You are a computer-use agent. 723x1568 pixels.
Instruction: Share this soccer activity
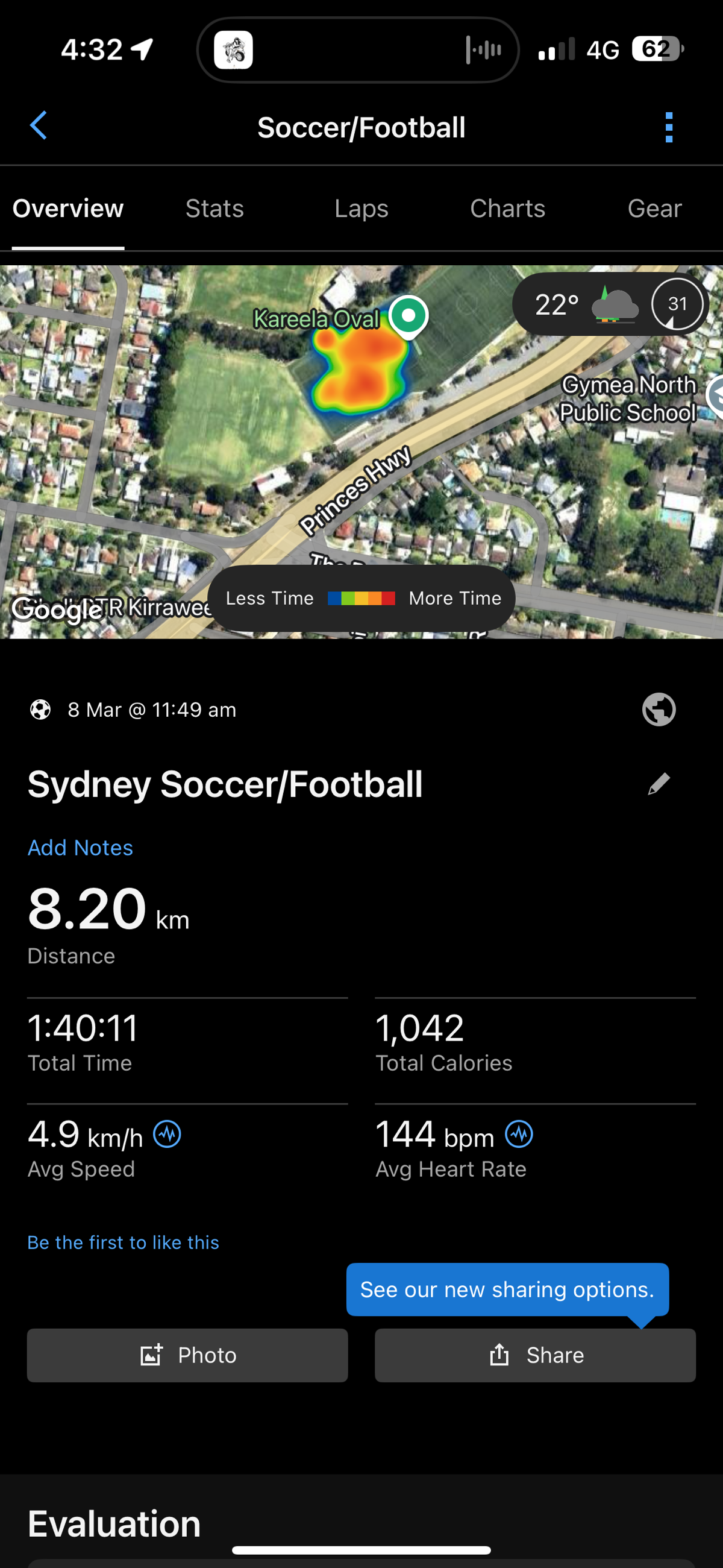[535, 1356]
